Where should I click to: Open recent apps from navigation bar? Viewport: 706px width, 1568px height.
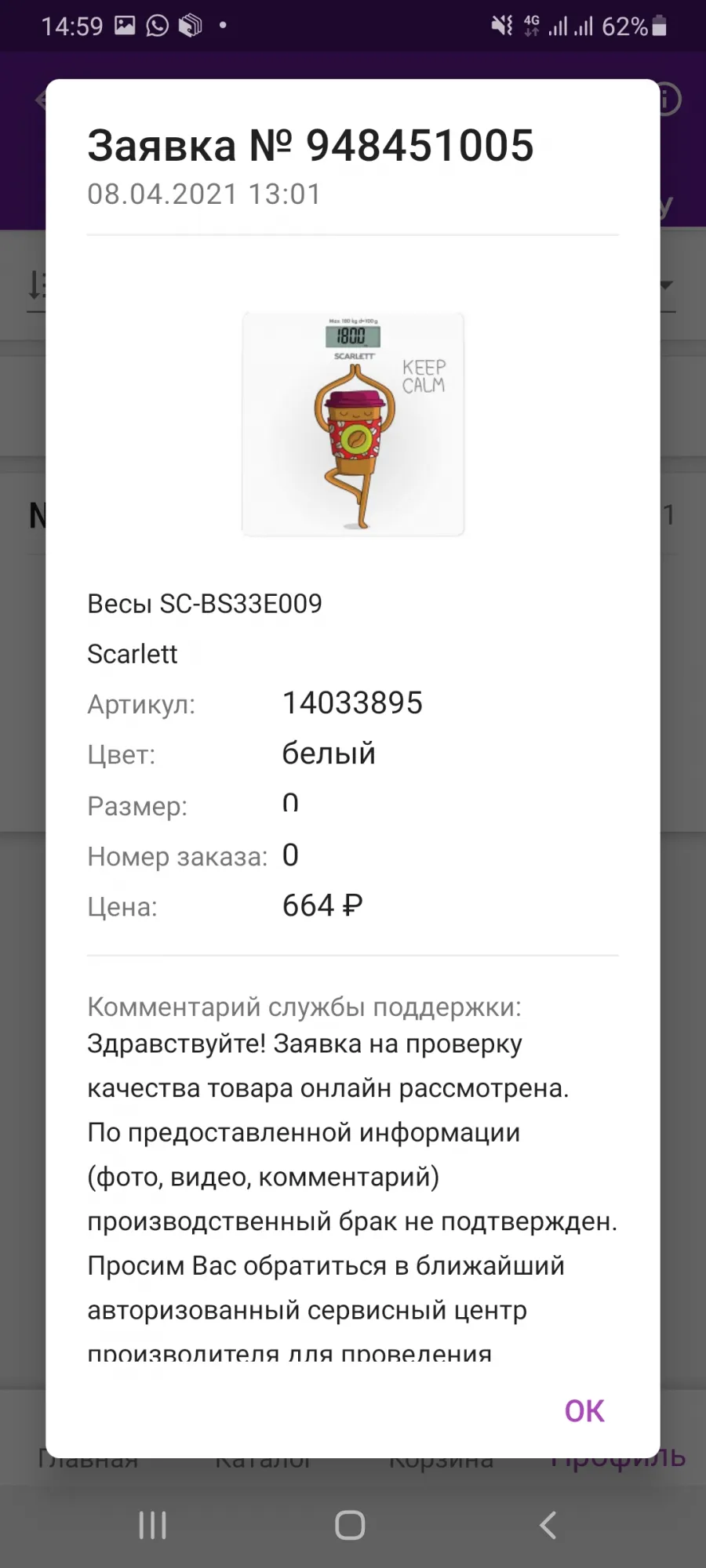pos(152,1525)
